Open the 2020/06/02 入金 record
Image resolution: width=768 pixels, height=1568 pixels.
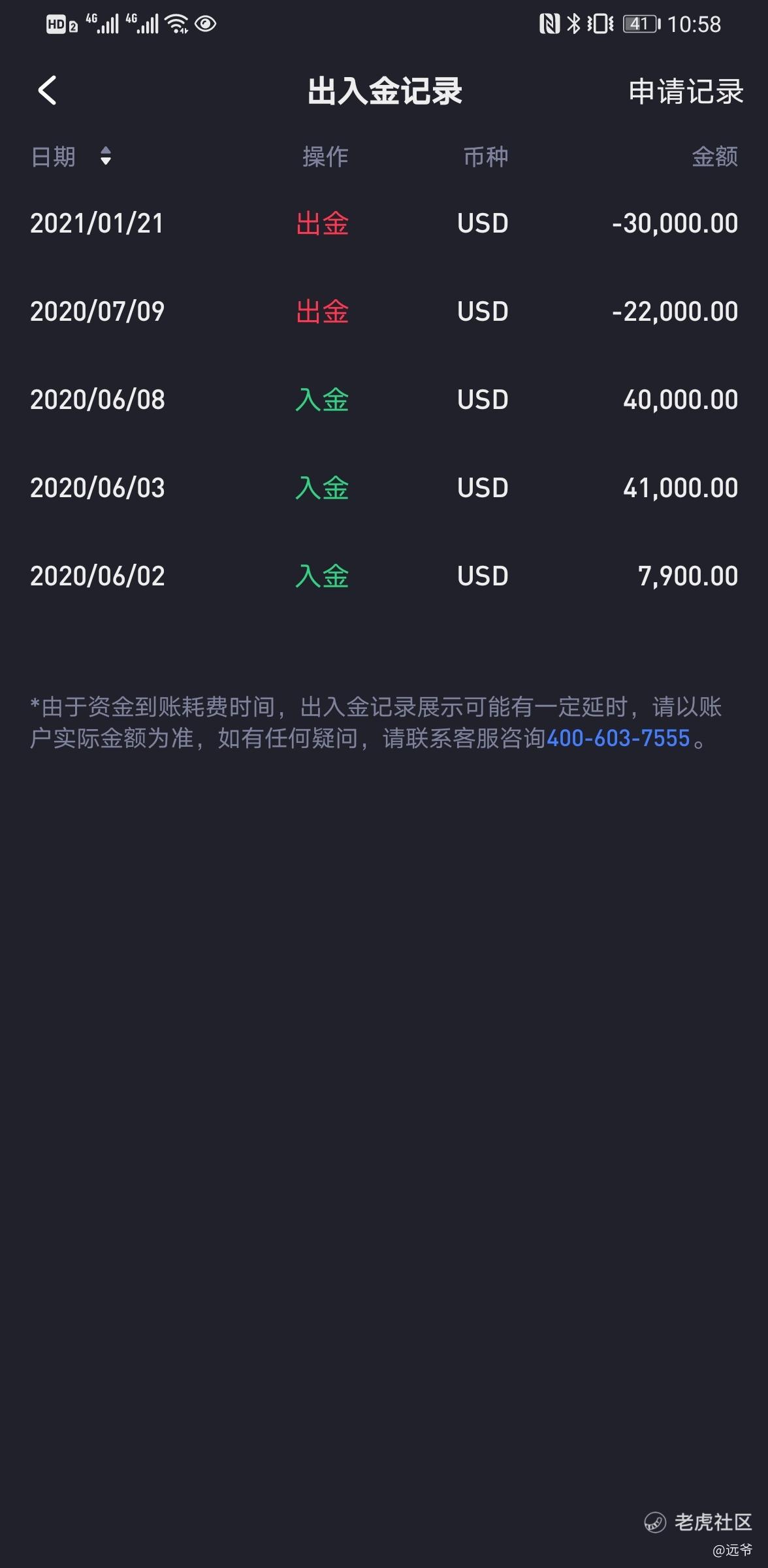(384, 576)
